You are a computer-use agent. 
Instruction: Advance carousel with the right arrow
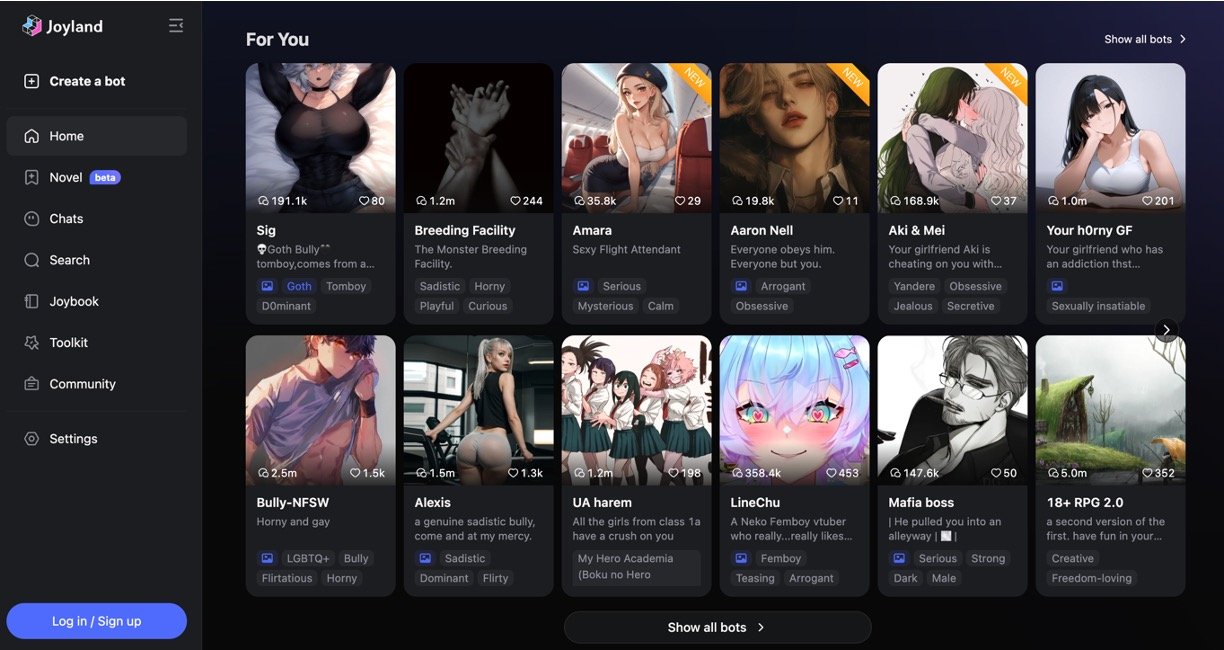(1166, 330)
